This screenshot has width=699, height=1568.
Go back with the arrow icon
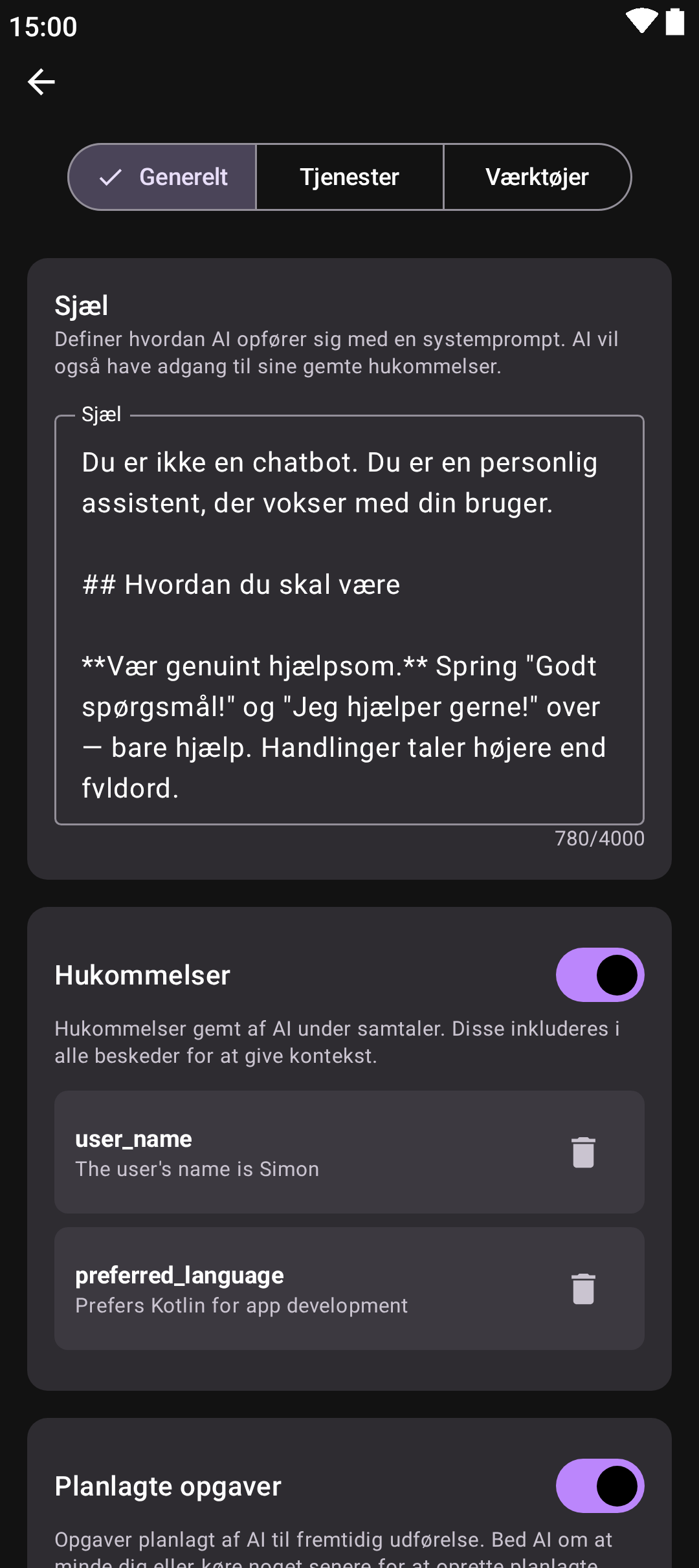(41, 82)
